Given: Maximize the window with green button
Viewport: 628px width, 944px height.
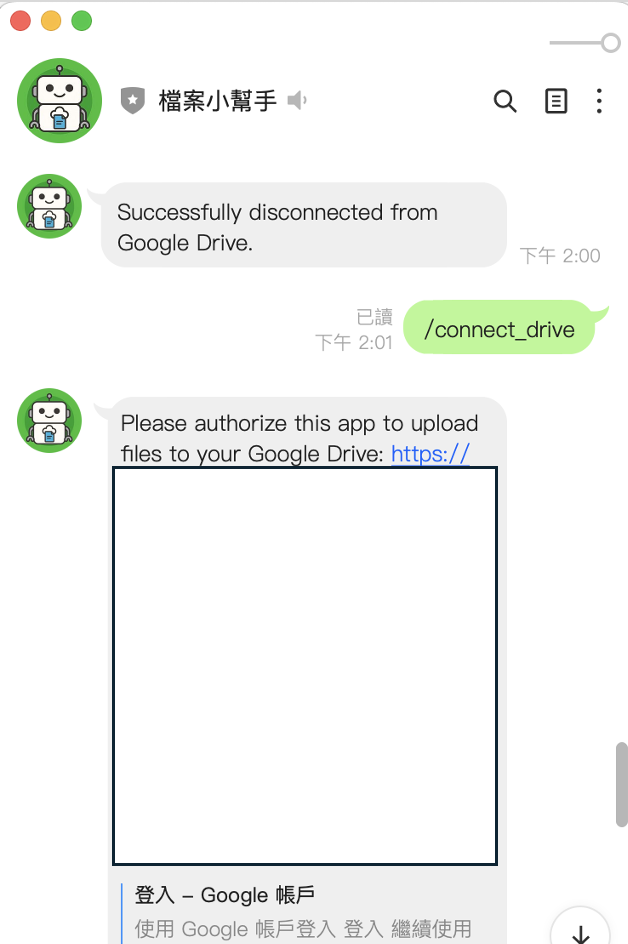Looking at the screenshot, I should click(82, 20).
